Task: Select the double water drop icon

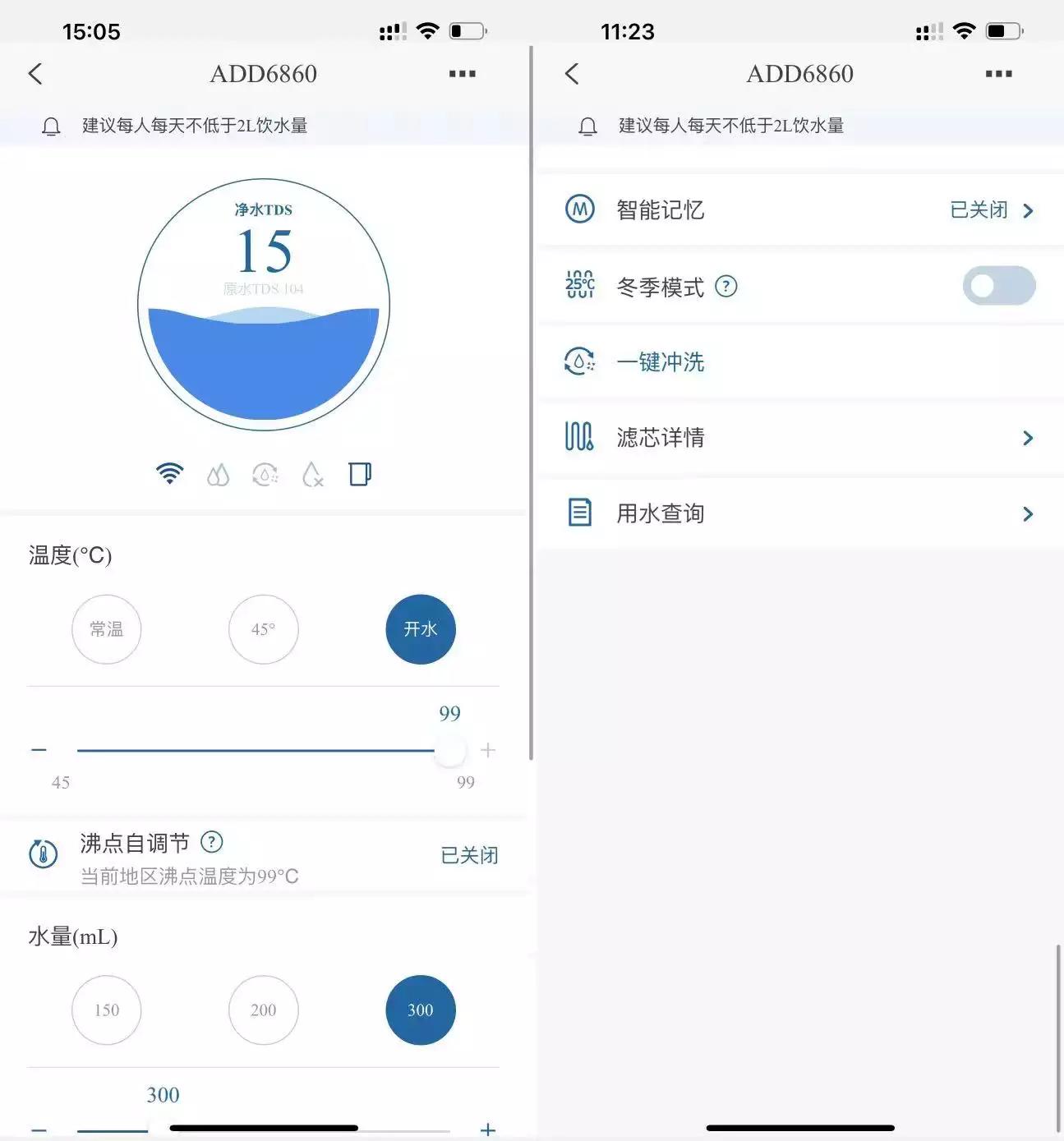Action: pos(217,474)
